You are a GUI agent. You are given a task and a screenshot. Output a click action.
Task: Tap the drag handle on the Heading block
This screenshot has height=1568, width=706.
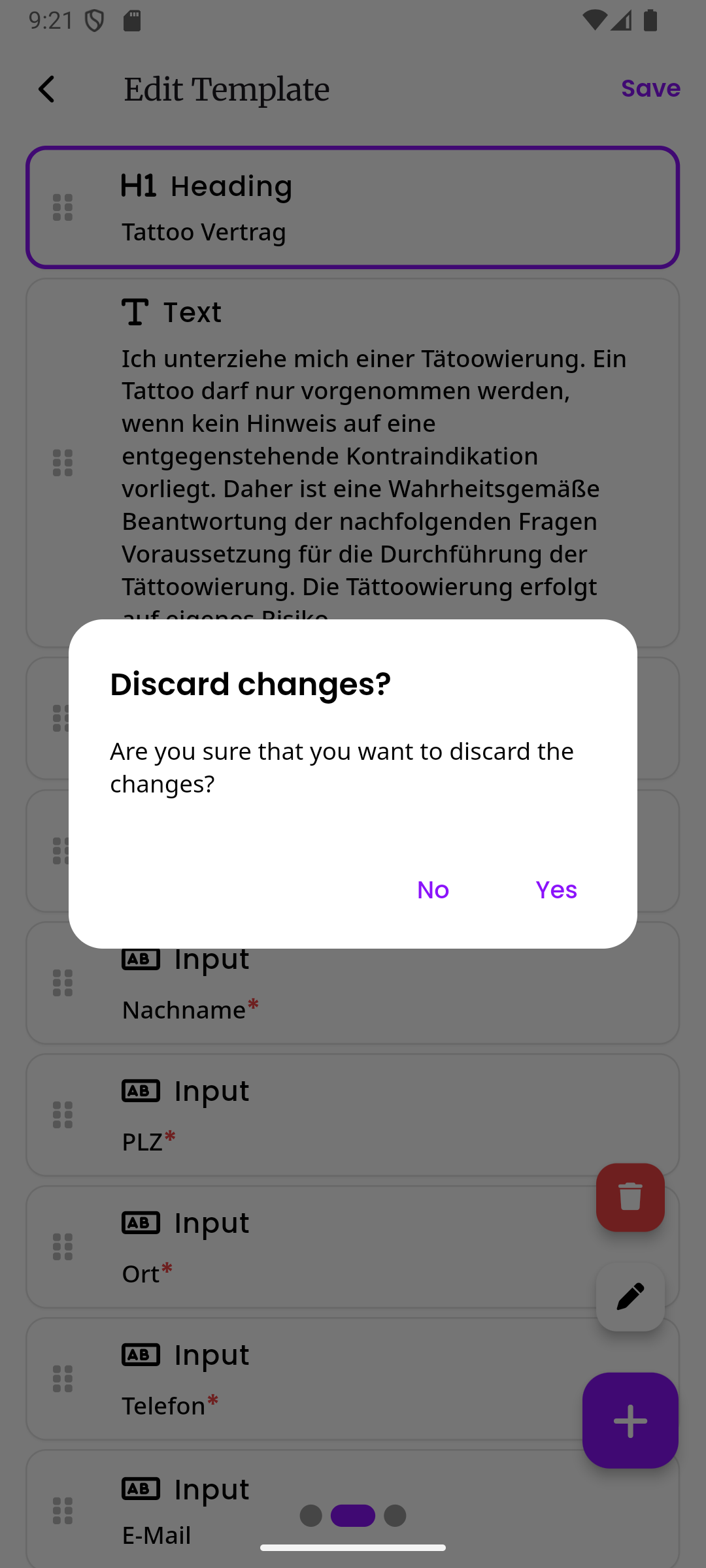63,206
